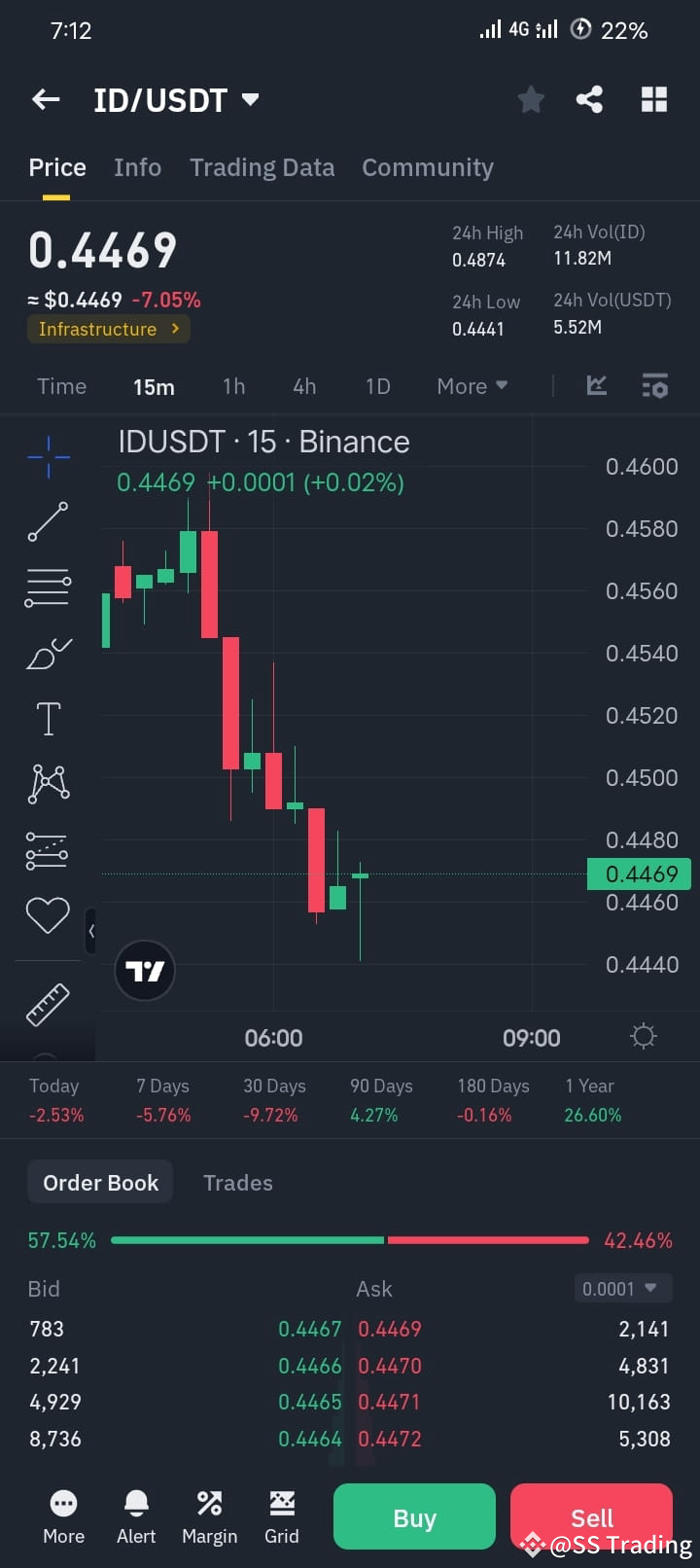Select the XABCD pattern drawing tool
Screen dimensions: 700x1568
coord(48,782)
